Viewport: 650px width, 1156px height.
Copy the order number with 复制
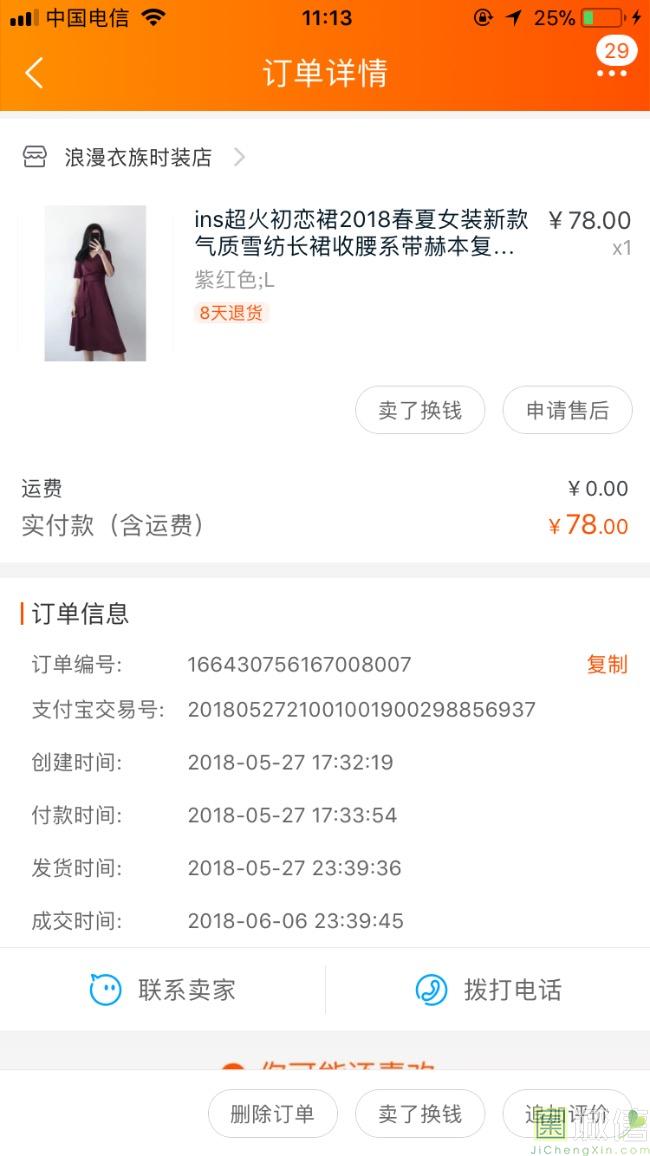pos(606,664)
